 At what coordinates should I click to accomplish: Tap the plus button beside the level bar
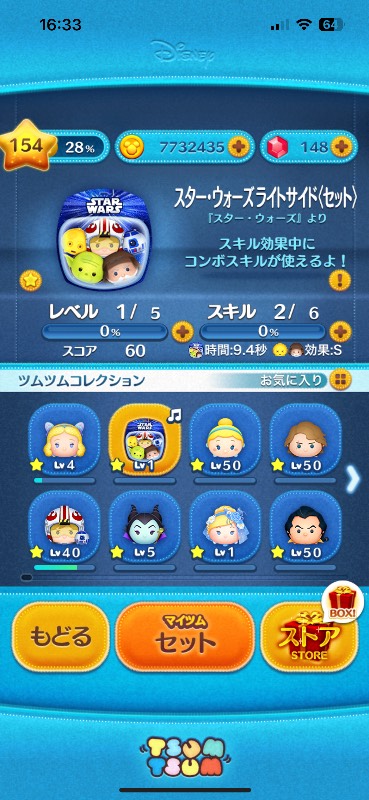click(x=181, y=332)
